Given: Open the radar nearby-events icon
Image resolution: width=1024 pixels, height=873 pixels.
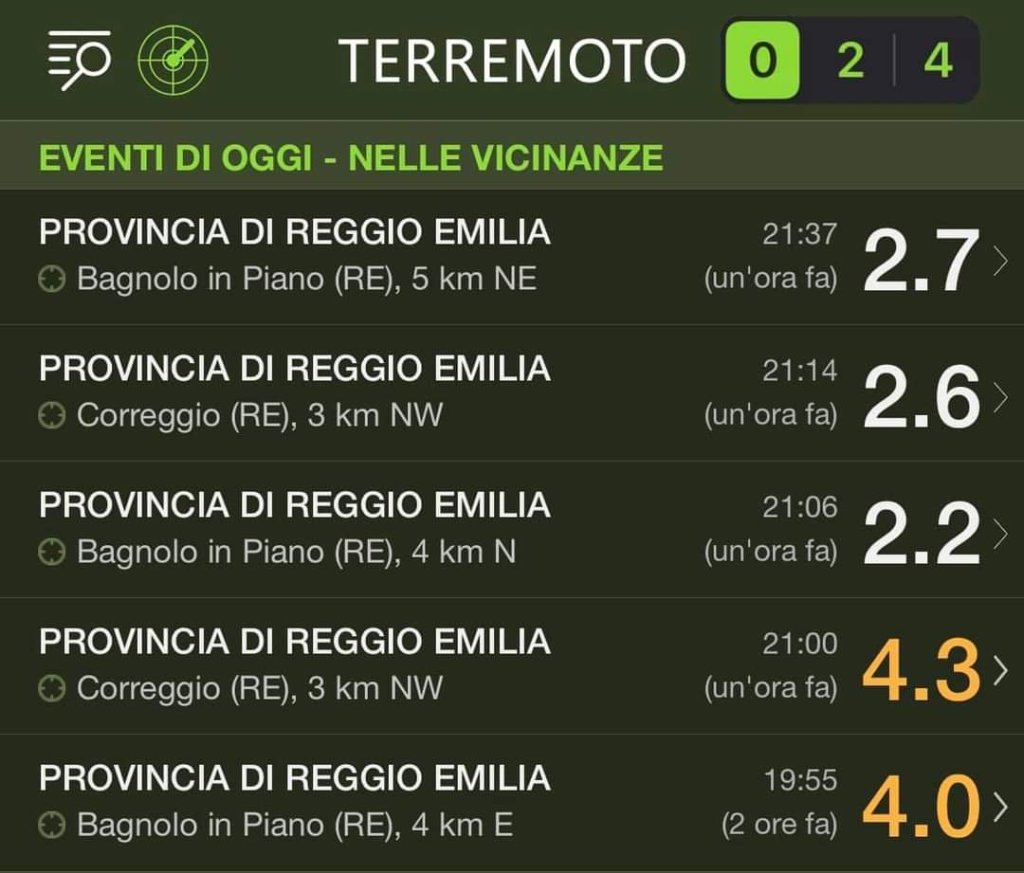Looking at the screenshot, I should point(173,60).
